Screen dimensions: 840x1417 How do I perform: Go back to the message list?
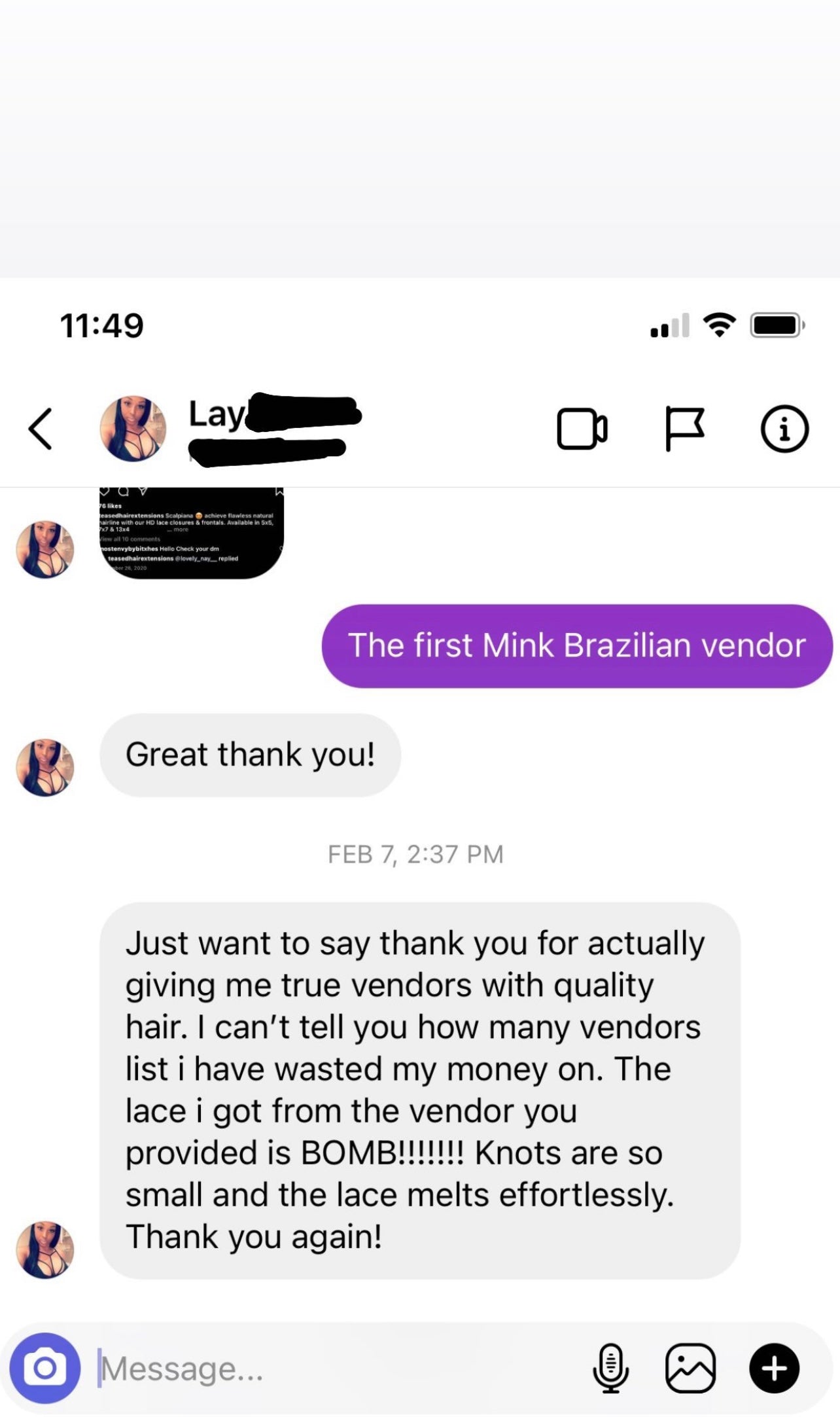(41, 429)
